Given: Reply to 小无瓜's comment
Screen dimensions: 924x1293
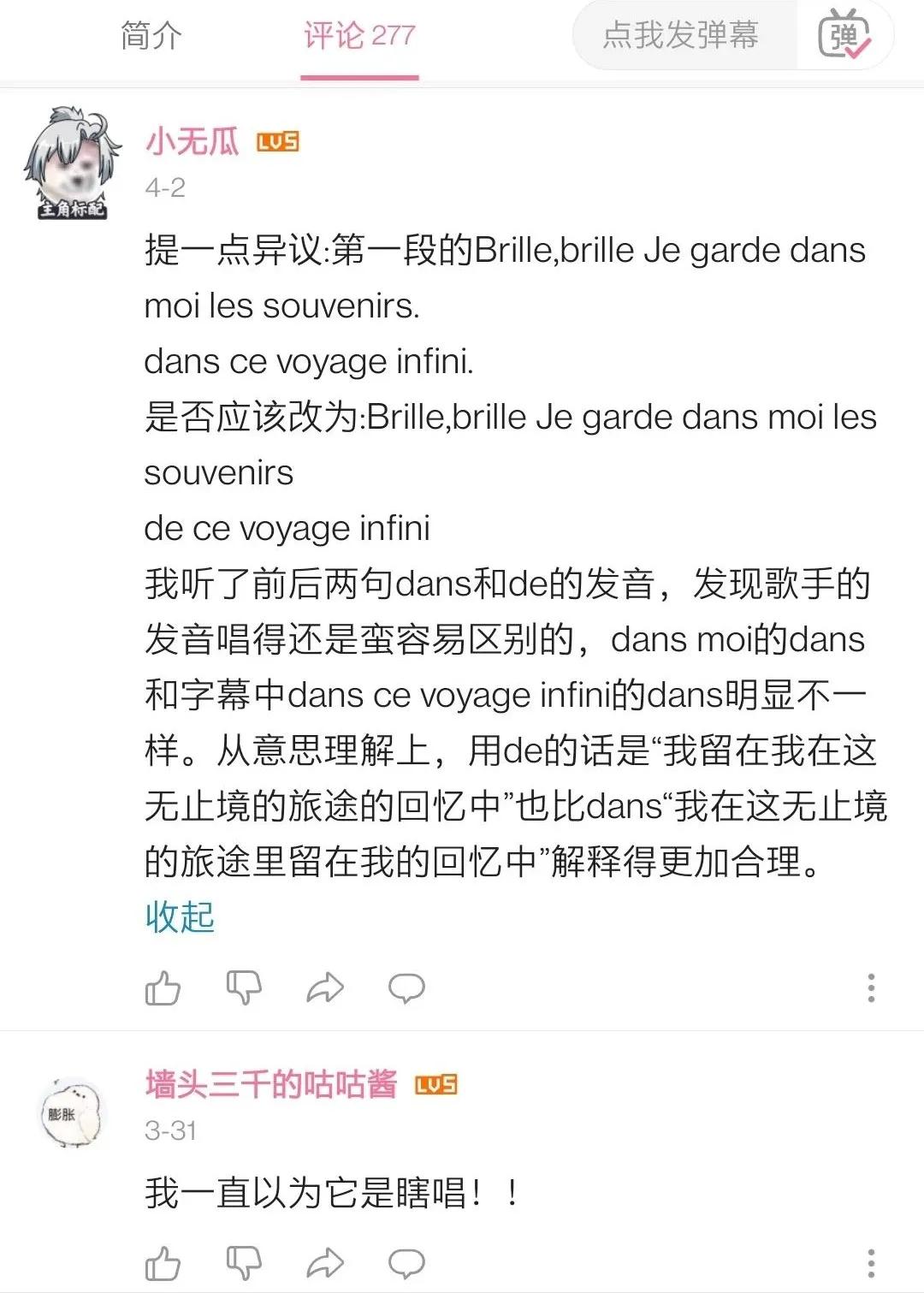Looking at the screenshot, I should pos(406,988).
